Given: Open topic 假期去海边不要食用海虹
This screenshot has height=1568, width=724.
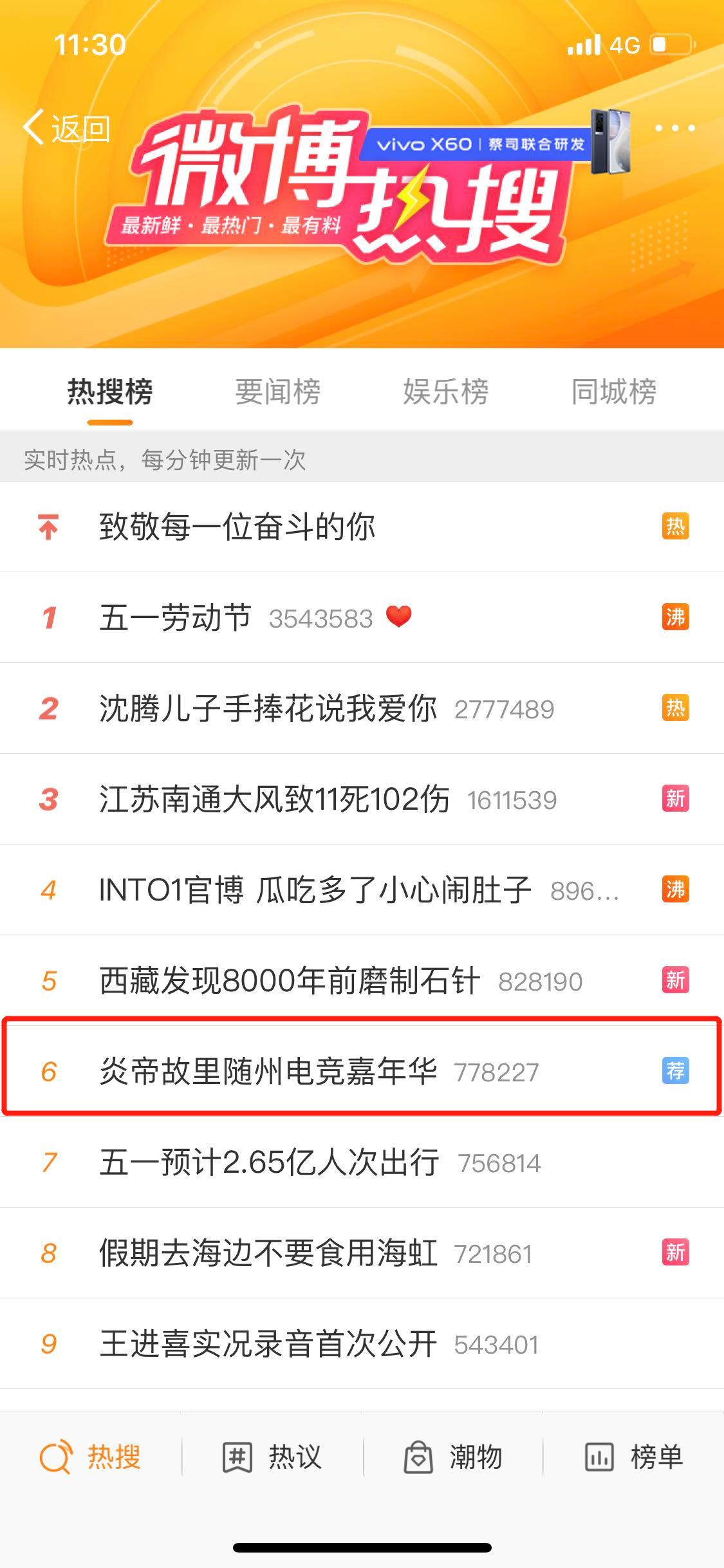Looking at the screenshot, I should 268,1253.
